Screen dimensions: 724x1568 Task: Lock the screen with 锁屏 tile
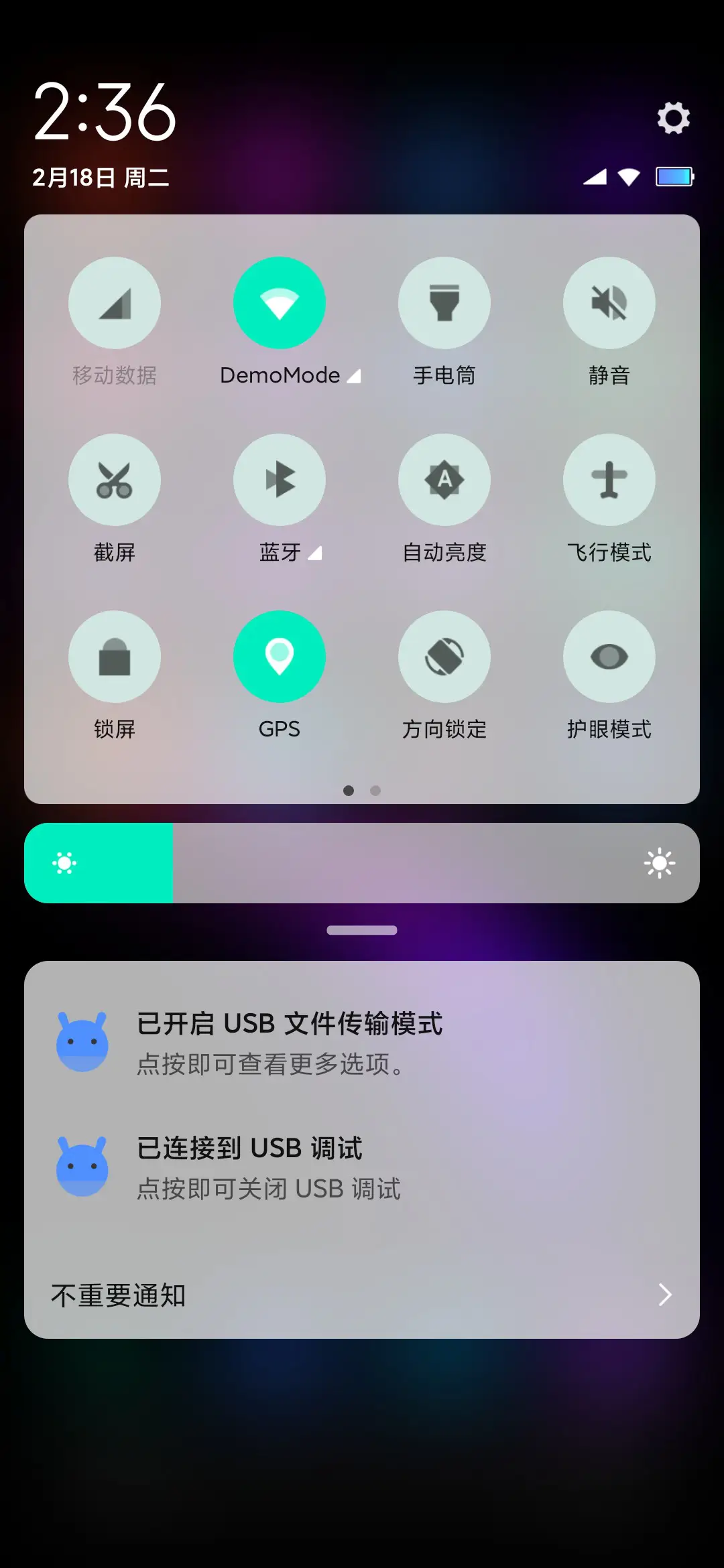(x=115, y=657)
